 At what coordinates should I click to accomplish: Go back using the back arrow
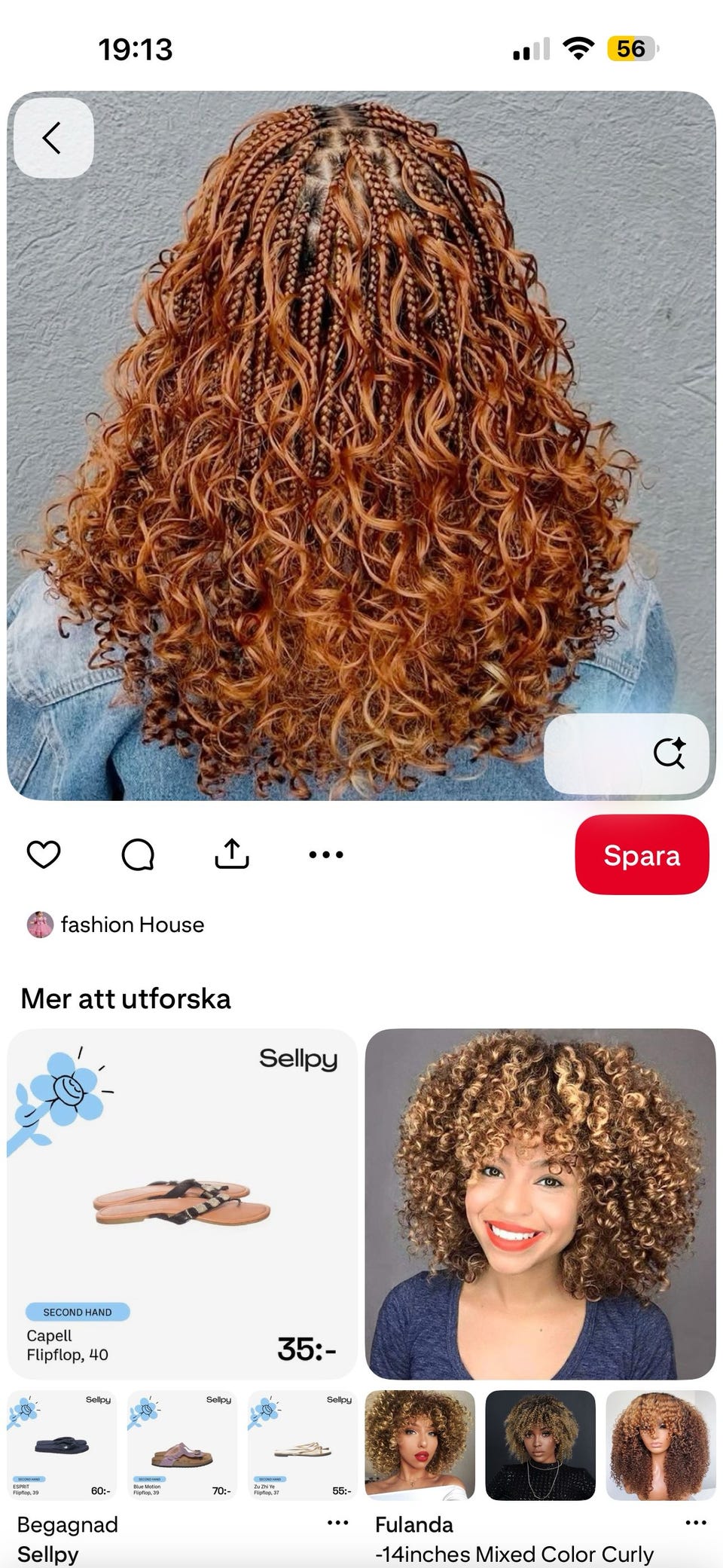pyautogui.click(x=50, y=138)
